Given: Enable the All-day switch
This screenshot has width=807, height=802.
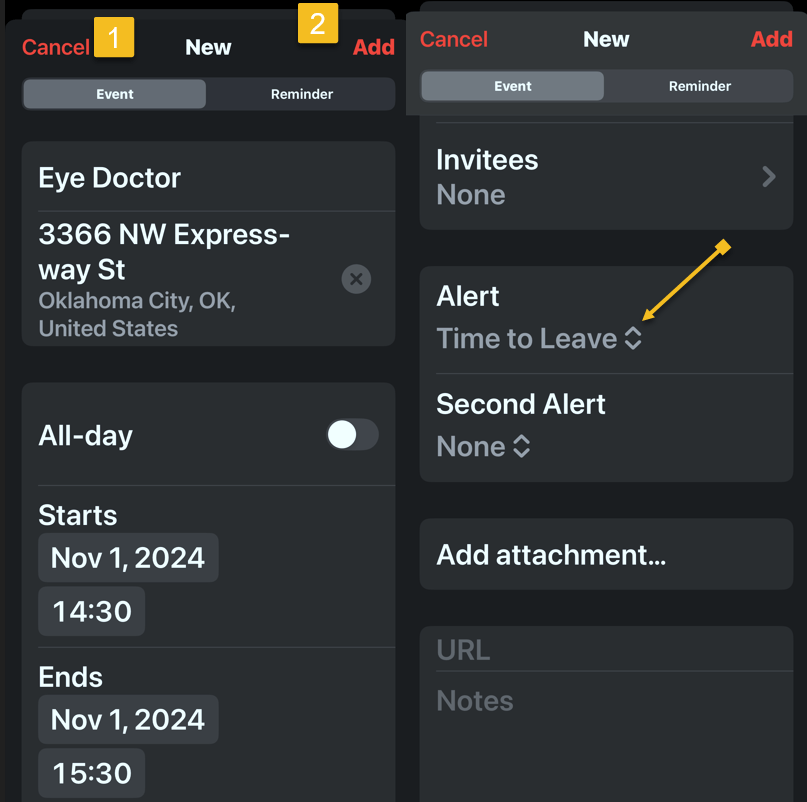Looking at the screenshot, I should coord(352,434).
